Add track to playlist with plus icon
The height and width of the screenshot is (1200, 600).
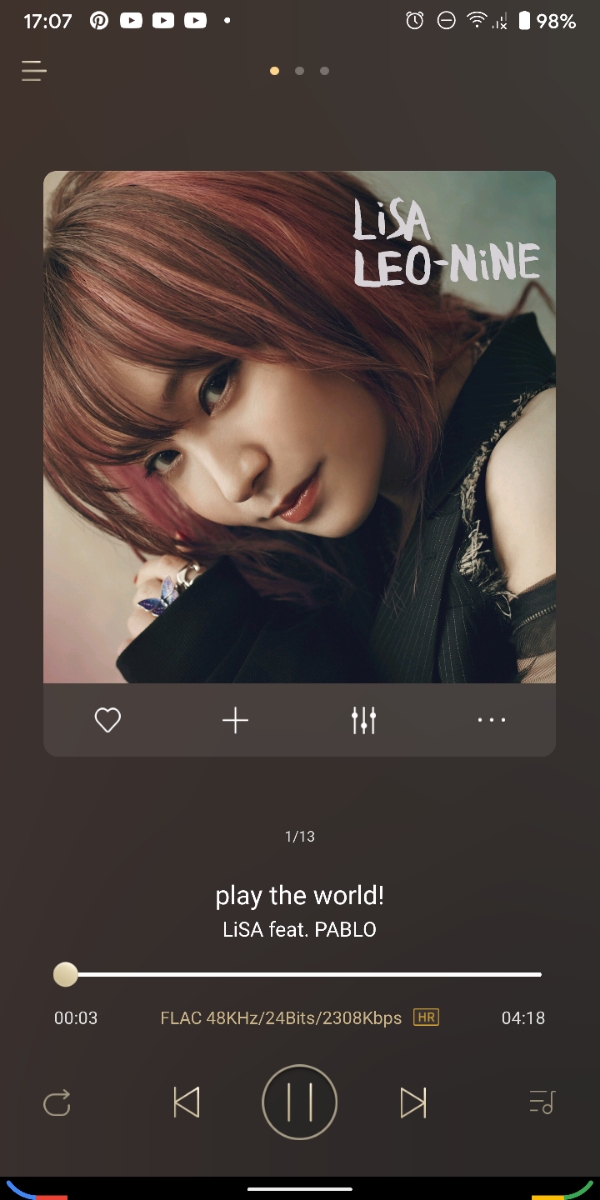pyautogui.click(x=235, y=720)
